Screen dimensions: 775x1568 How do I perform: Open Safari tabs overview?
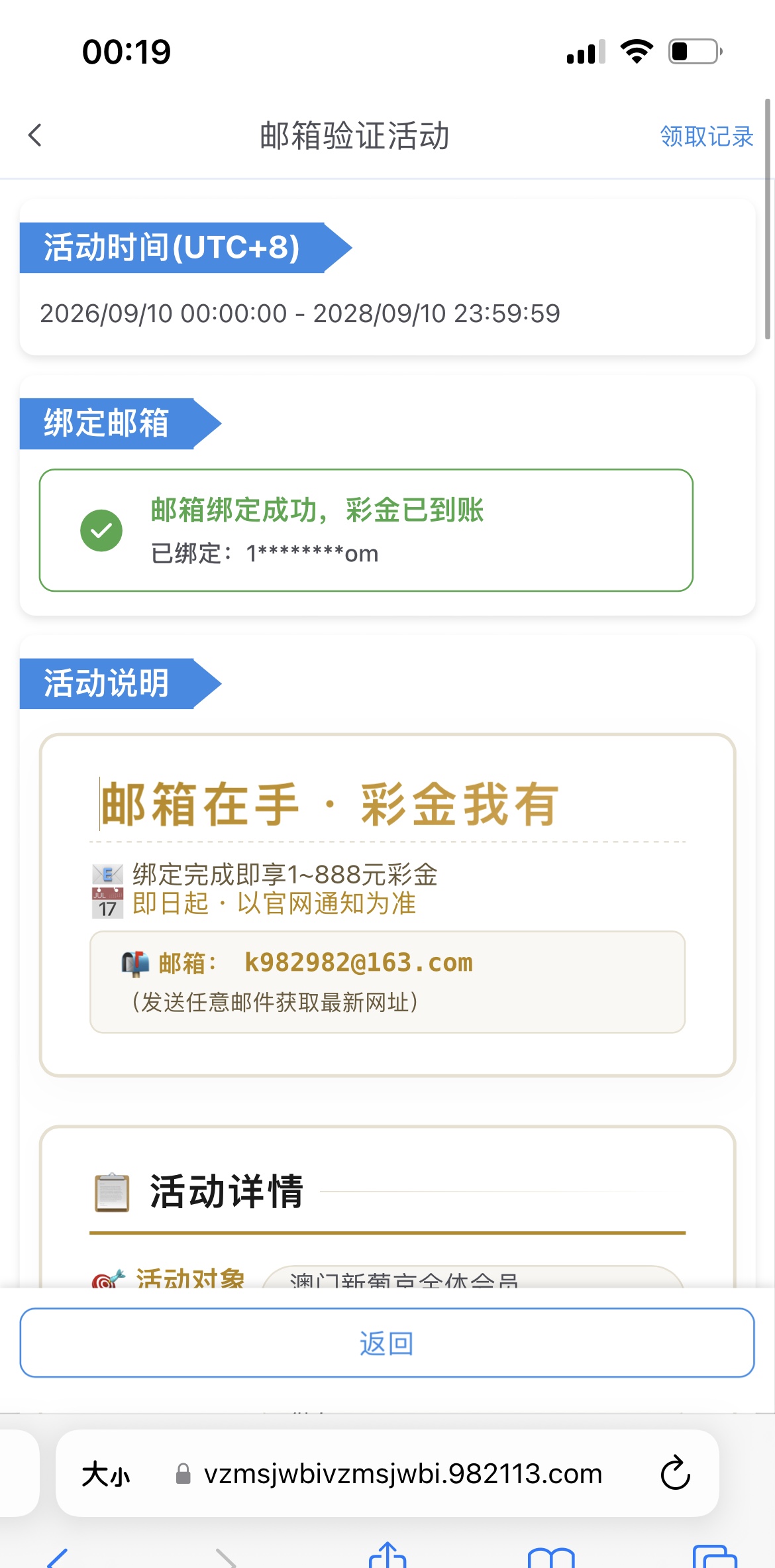tap(715, 1556)
